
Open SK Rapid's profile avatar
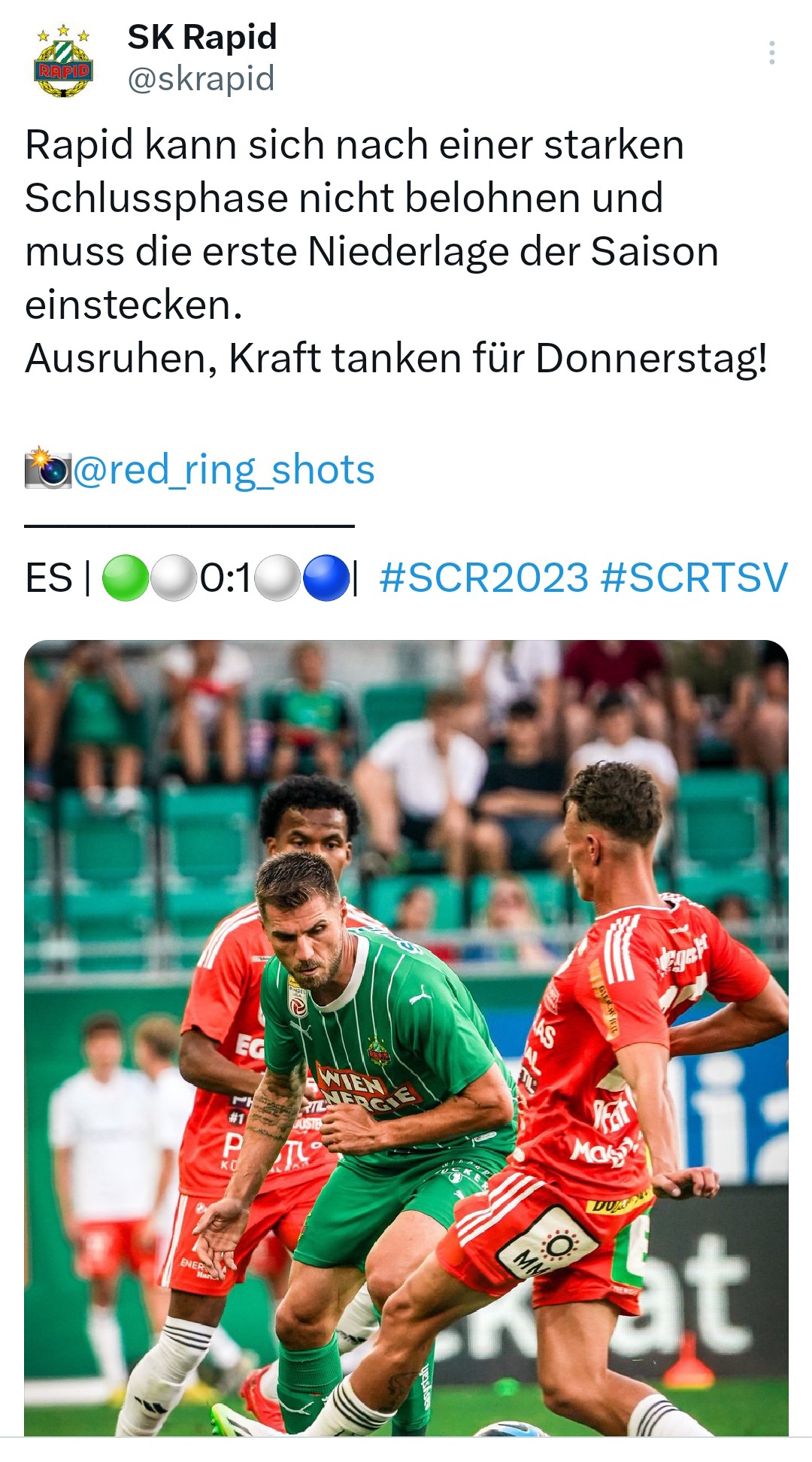coord(63,61)
